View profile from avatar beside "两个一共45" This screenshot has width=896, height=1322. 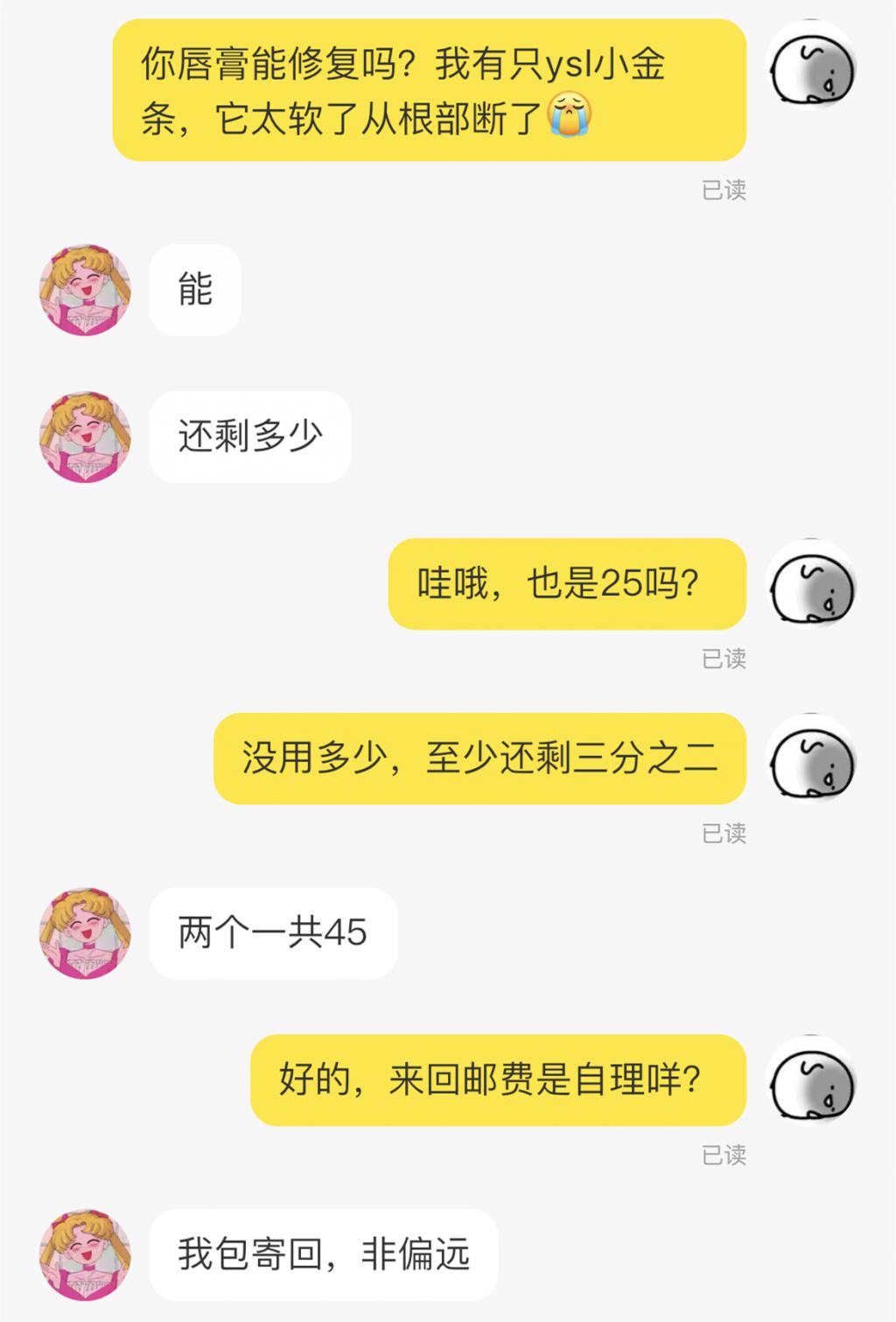[x=85, y=933]
